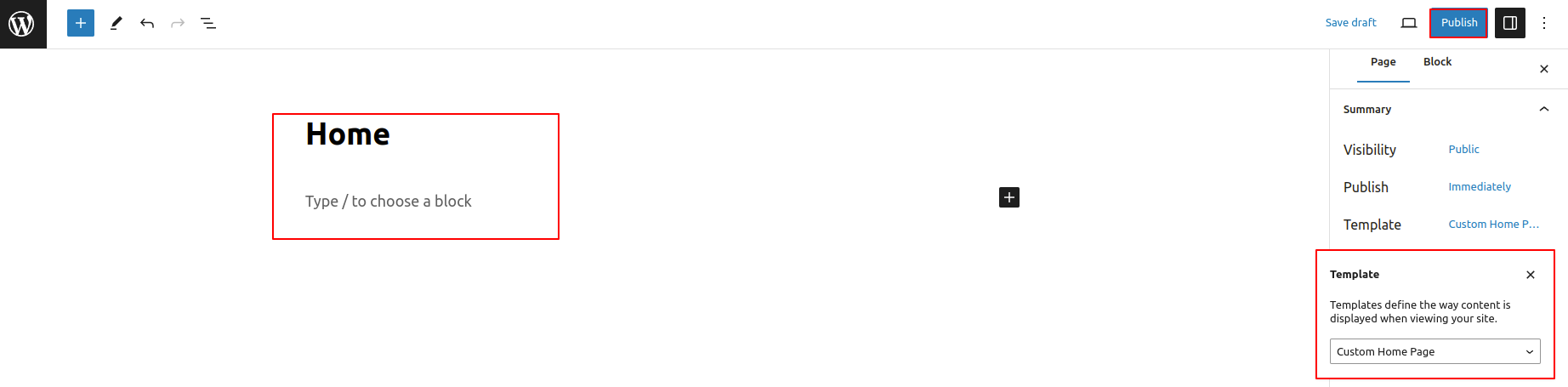Close the Template popover
The image size is (1568, 387).
(x=1531, y=275)
